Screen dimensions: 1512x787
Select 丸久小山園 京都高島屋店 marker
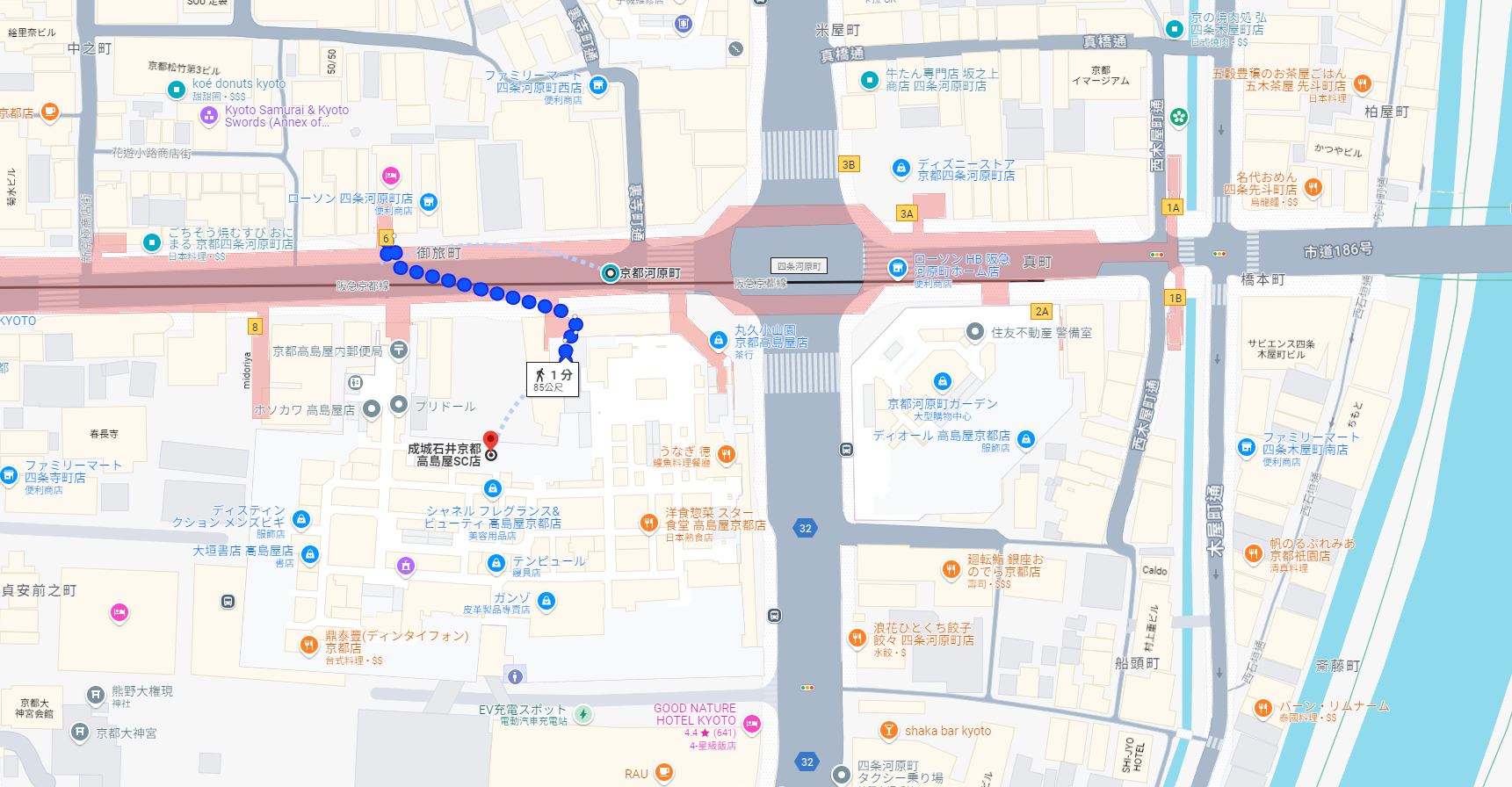(719, 340)
